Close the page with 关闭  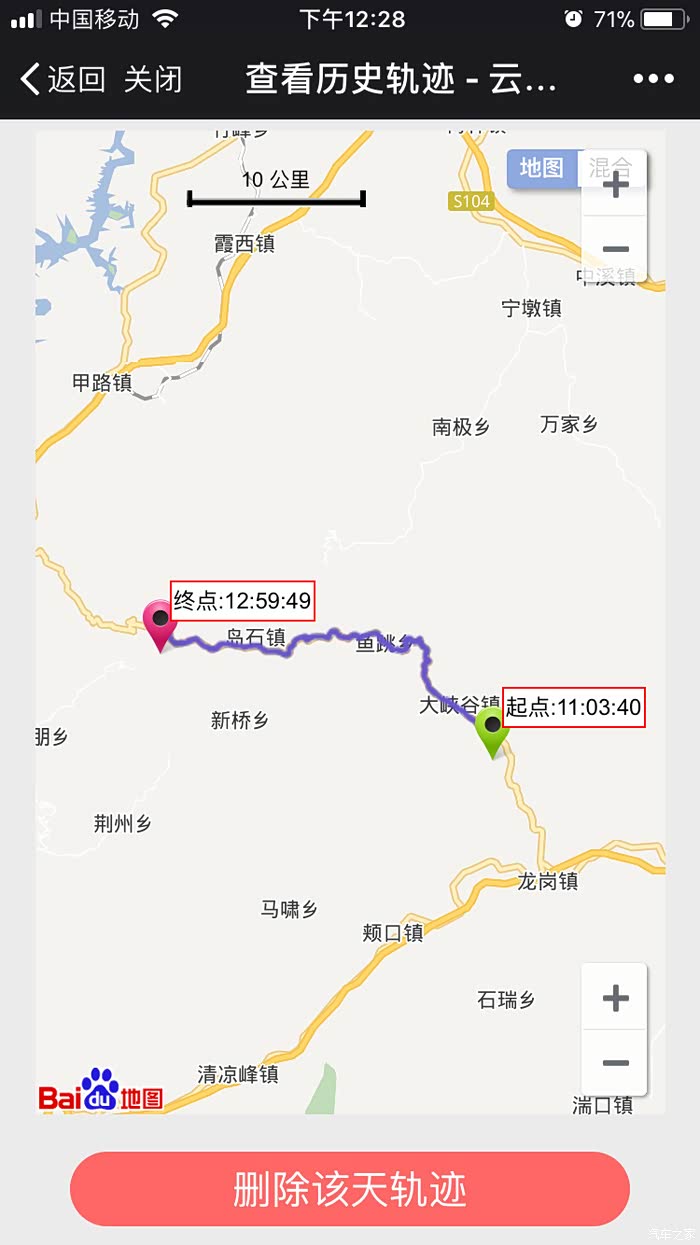click(153, 79)
